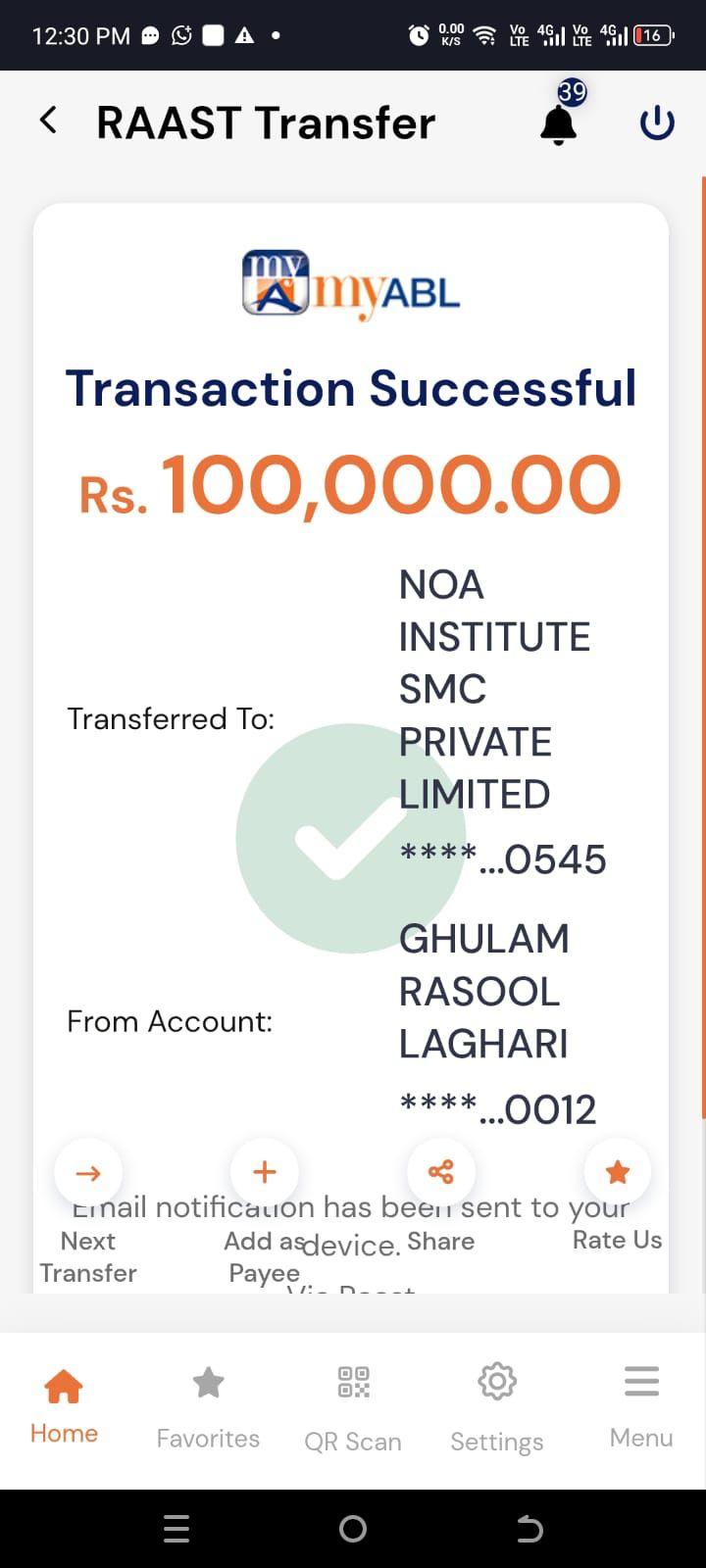Tap the power logout icon
The height and width of the screenshot is (1568, 706).
(656, 123)
